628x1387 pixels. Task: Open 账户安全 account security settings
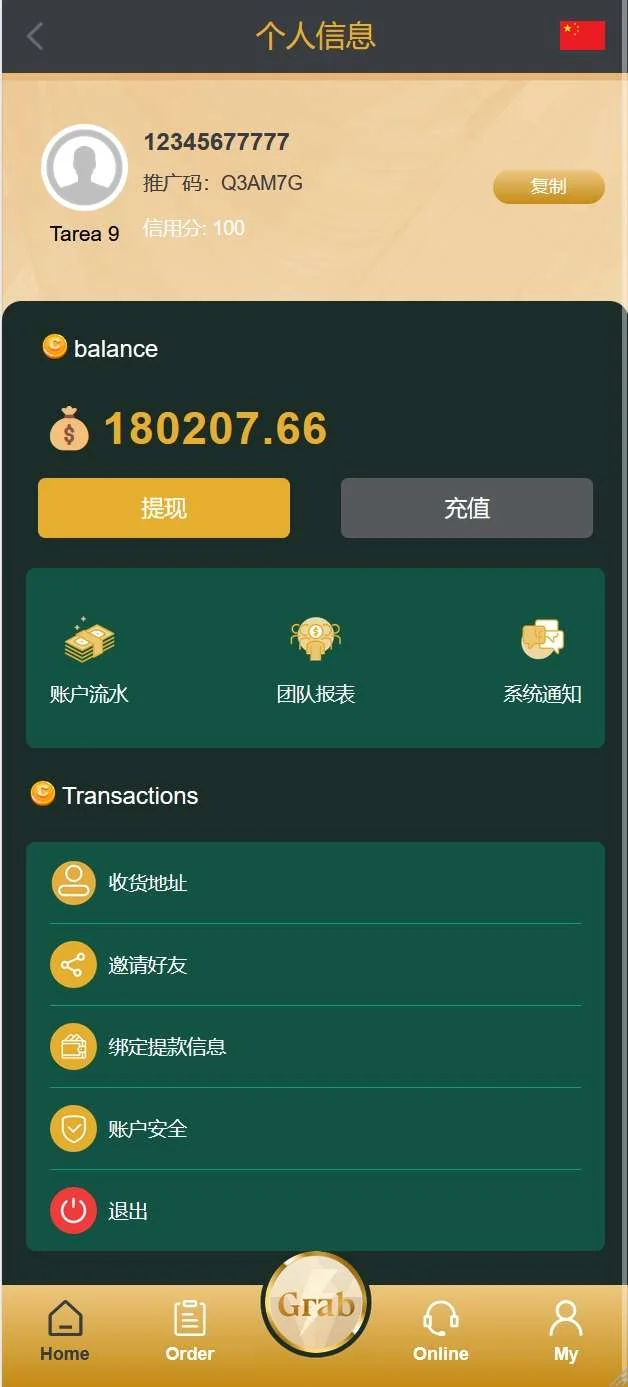(315, 1129)
